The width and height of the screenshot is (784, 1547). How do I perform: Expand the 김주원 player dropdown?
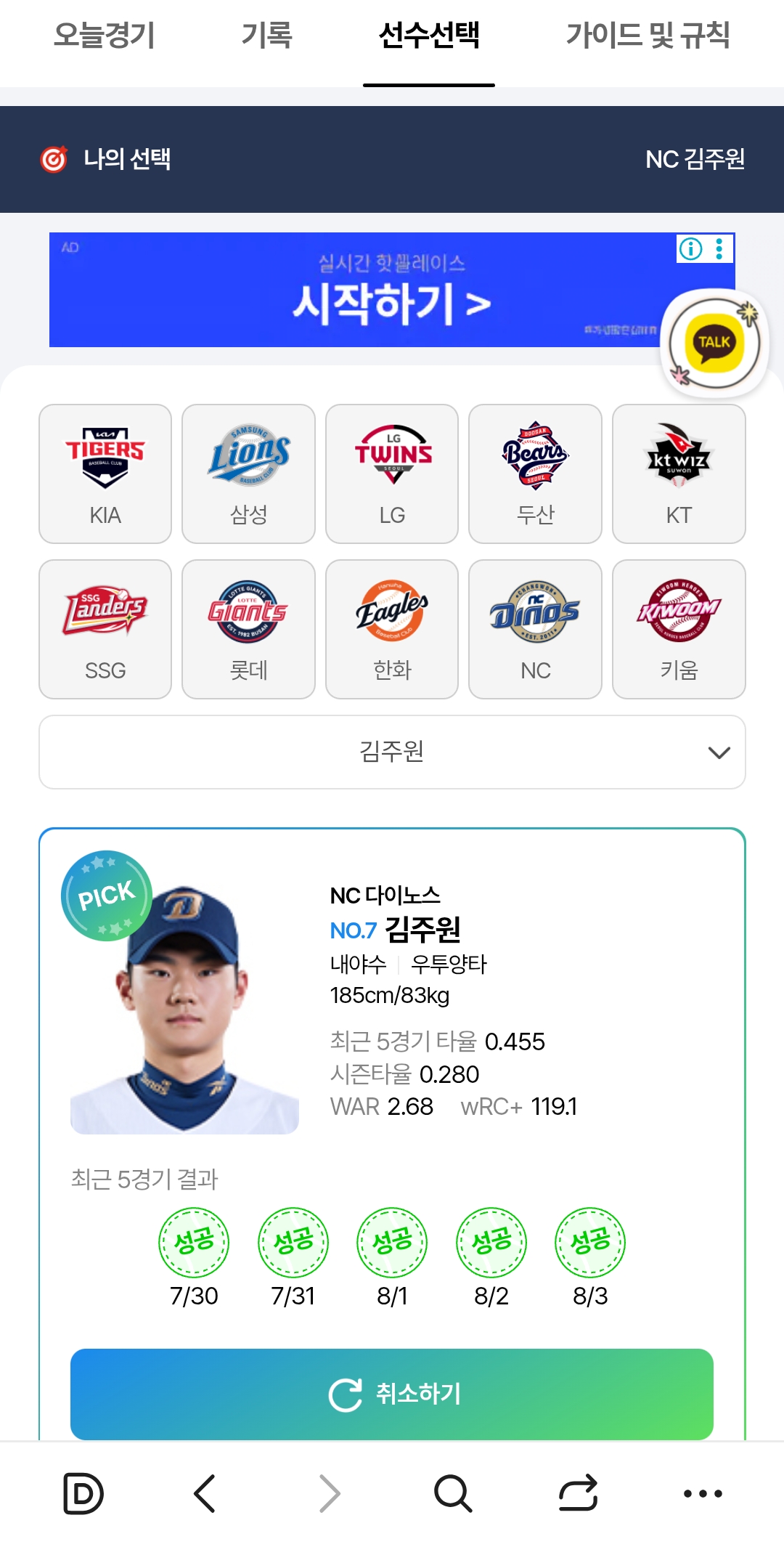[392, 752]
